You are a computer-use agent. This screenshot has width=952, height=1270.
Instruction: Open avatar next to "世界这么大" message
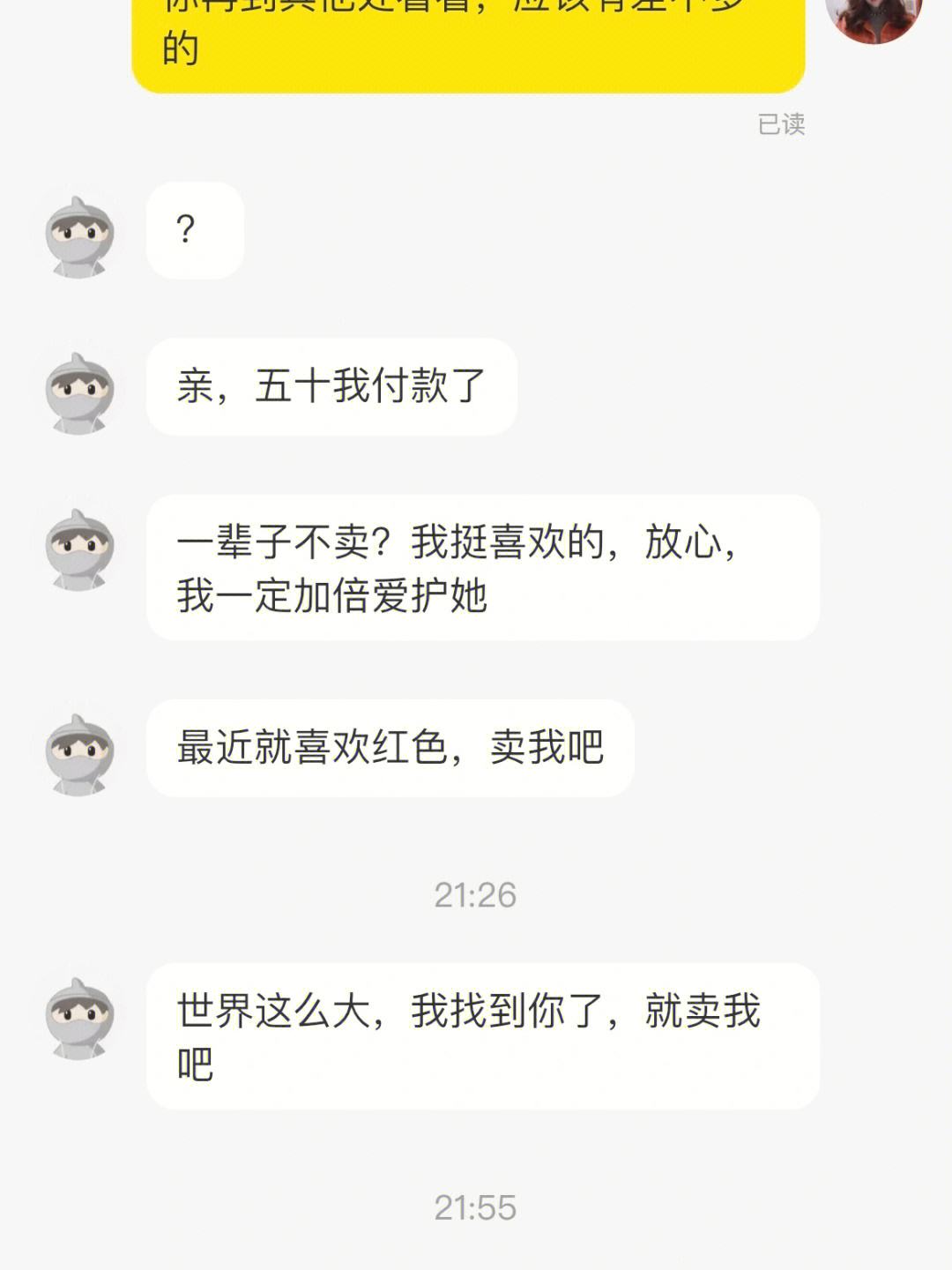point(79,1018)
